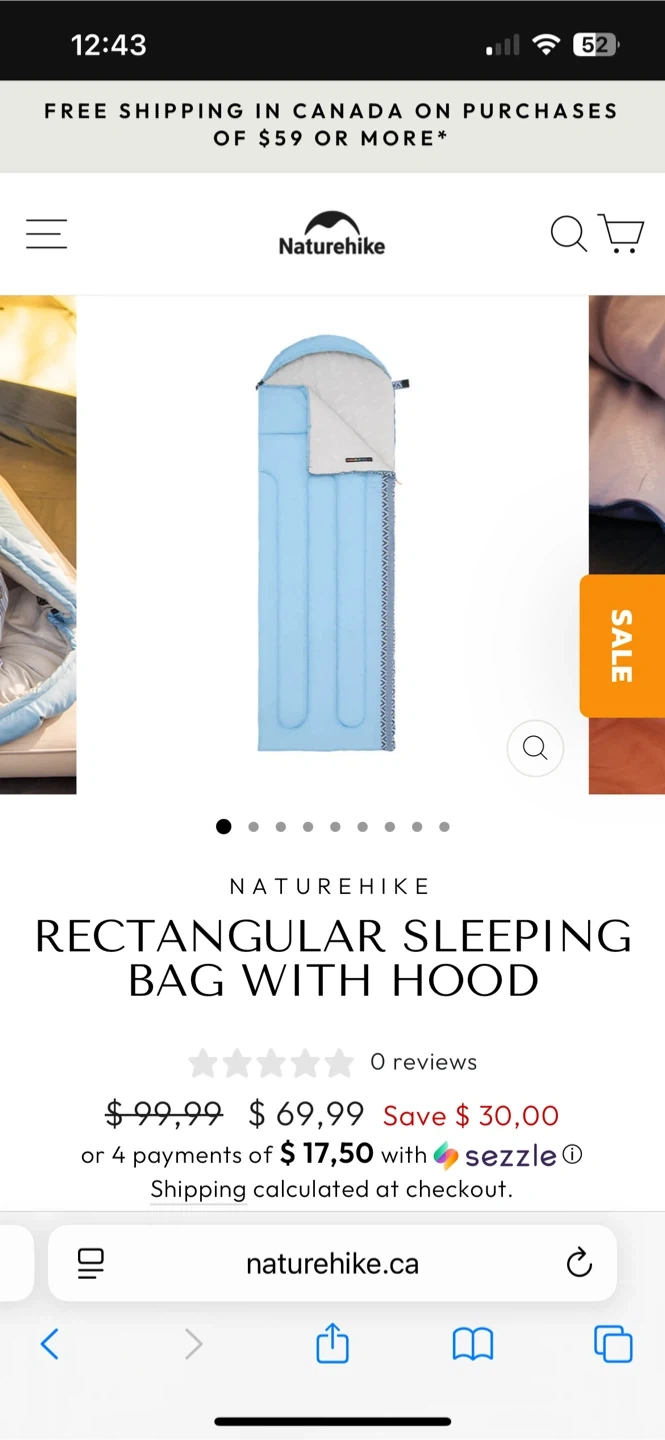The height and width of the screenshot is (1440, 665).
Task: Open Safari bookmarks
Action: point(473,1345)
